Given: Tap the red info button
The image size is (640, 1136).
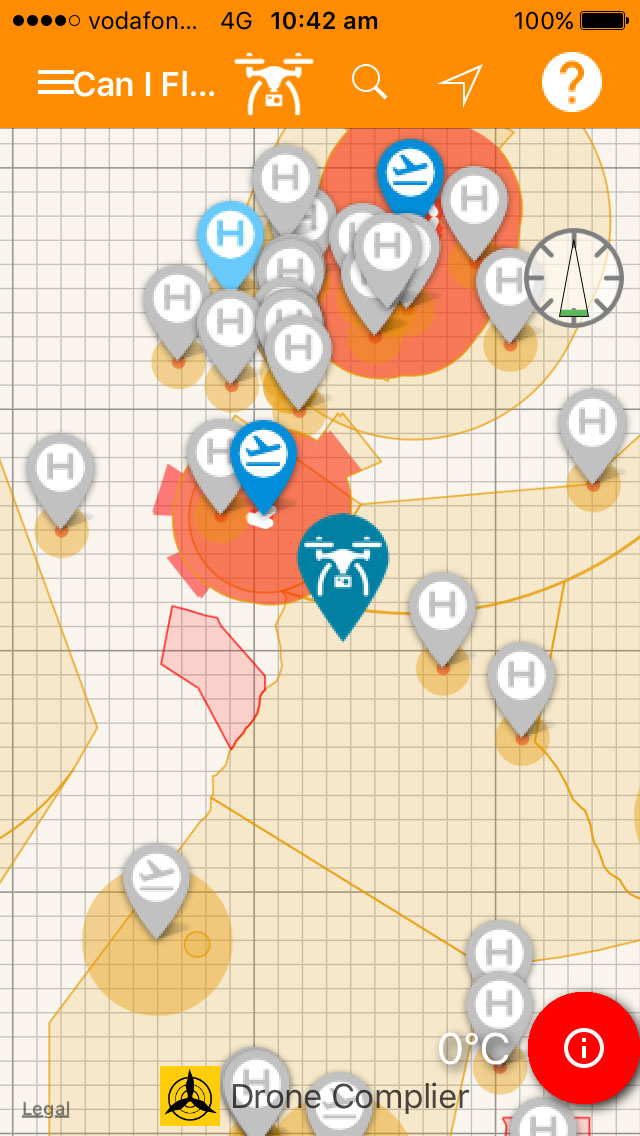Looking at the screenshot, I should [583, 1048].
